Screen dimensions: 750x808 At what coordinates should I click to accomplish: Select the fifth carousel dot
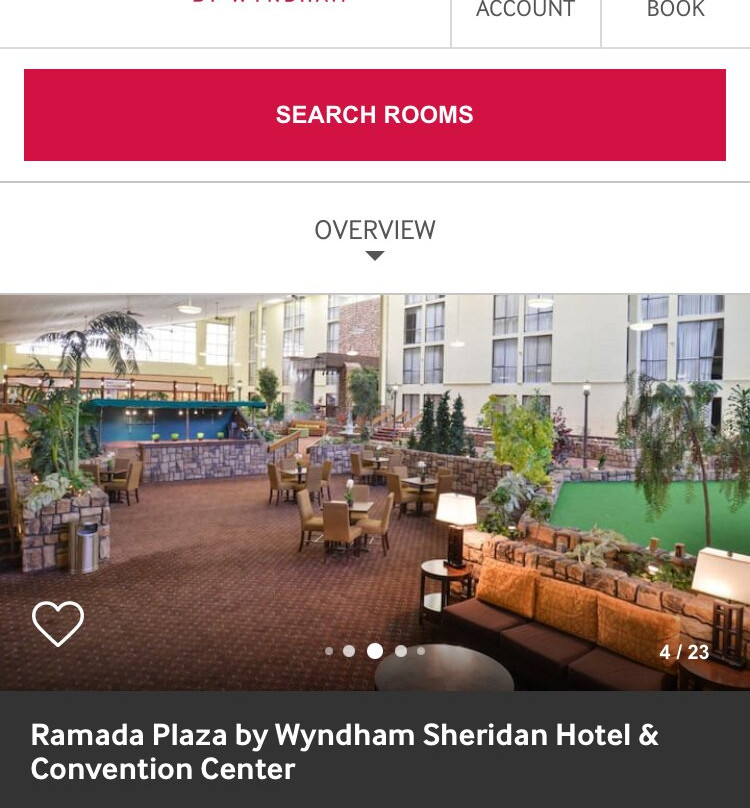[420, 650]
